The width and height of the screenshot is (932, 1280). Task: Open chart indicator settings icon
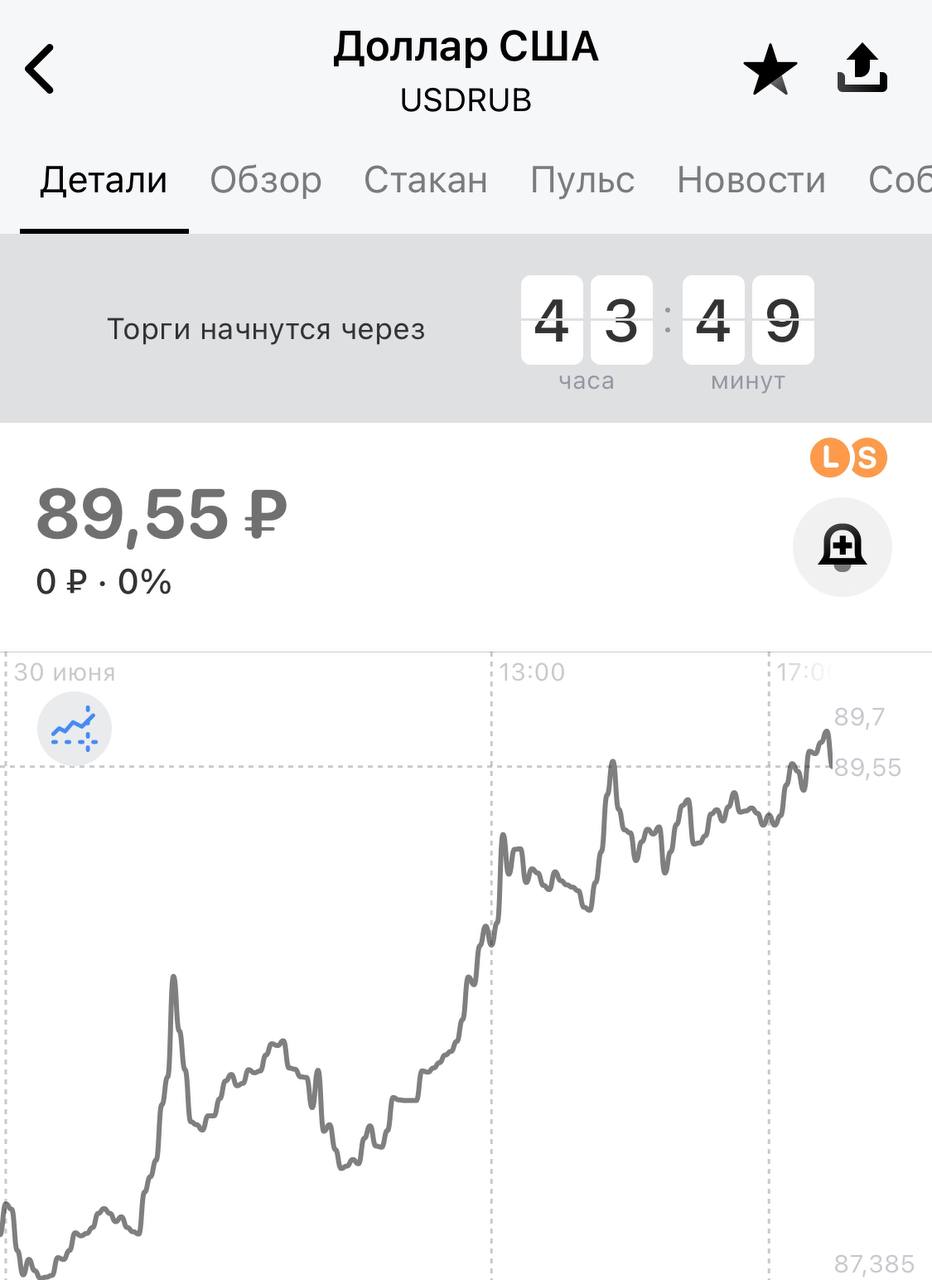75,729
